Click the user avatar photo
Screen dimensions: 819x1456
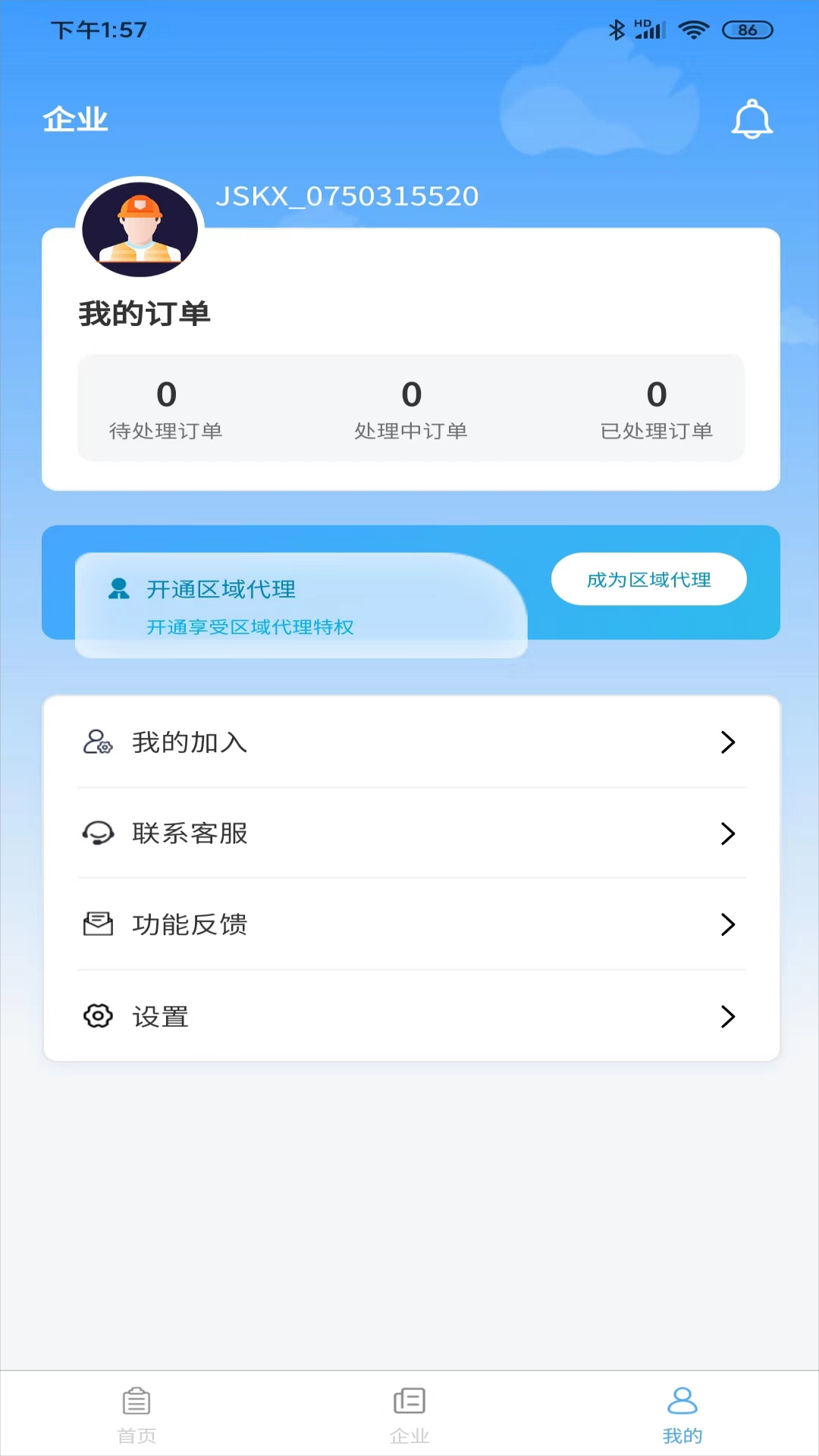coord(140,228)
